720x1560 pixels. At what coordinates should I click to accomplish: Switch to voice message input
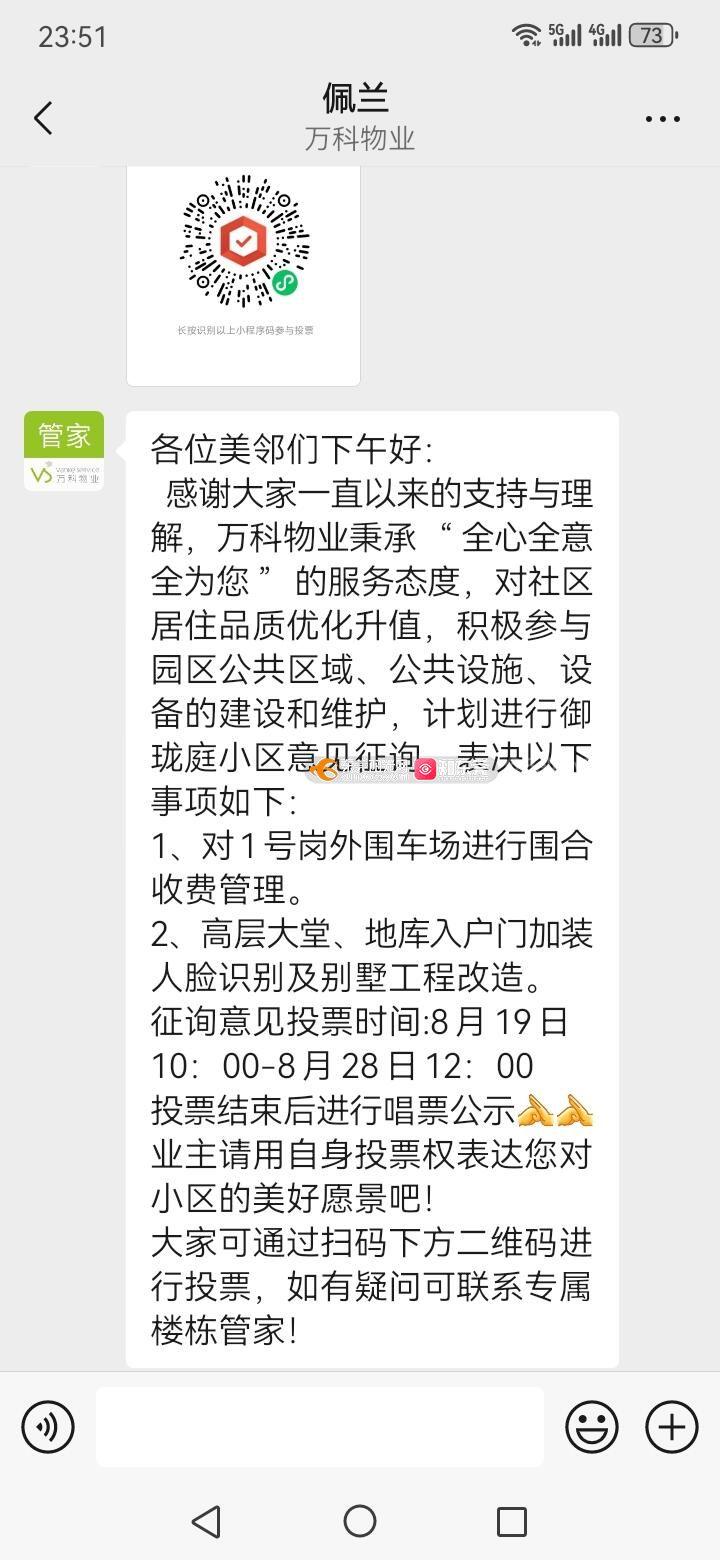[47, 1426]
